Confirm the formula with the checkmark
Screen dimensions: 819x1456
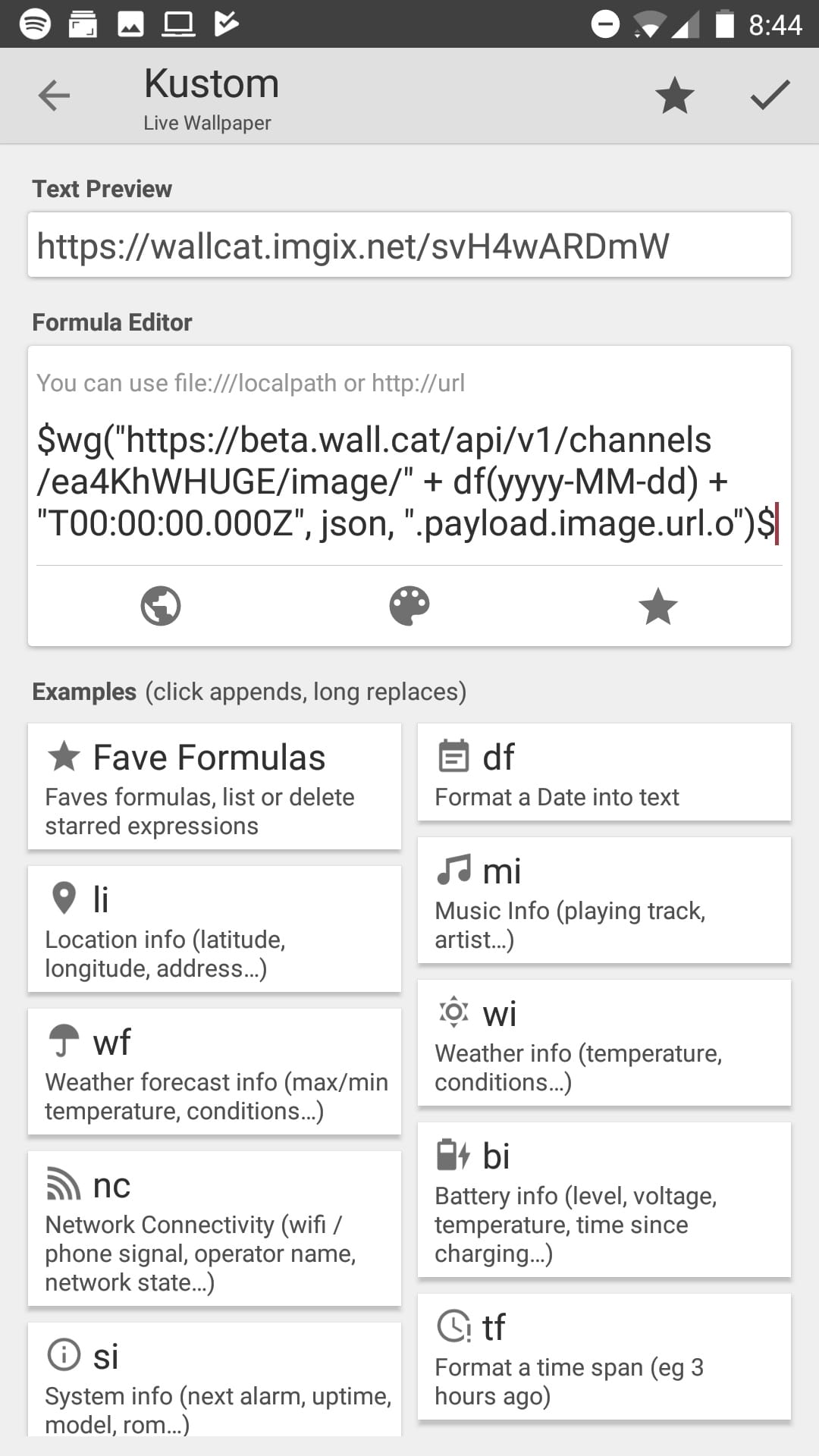(x=770, y=96)
